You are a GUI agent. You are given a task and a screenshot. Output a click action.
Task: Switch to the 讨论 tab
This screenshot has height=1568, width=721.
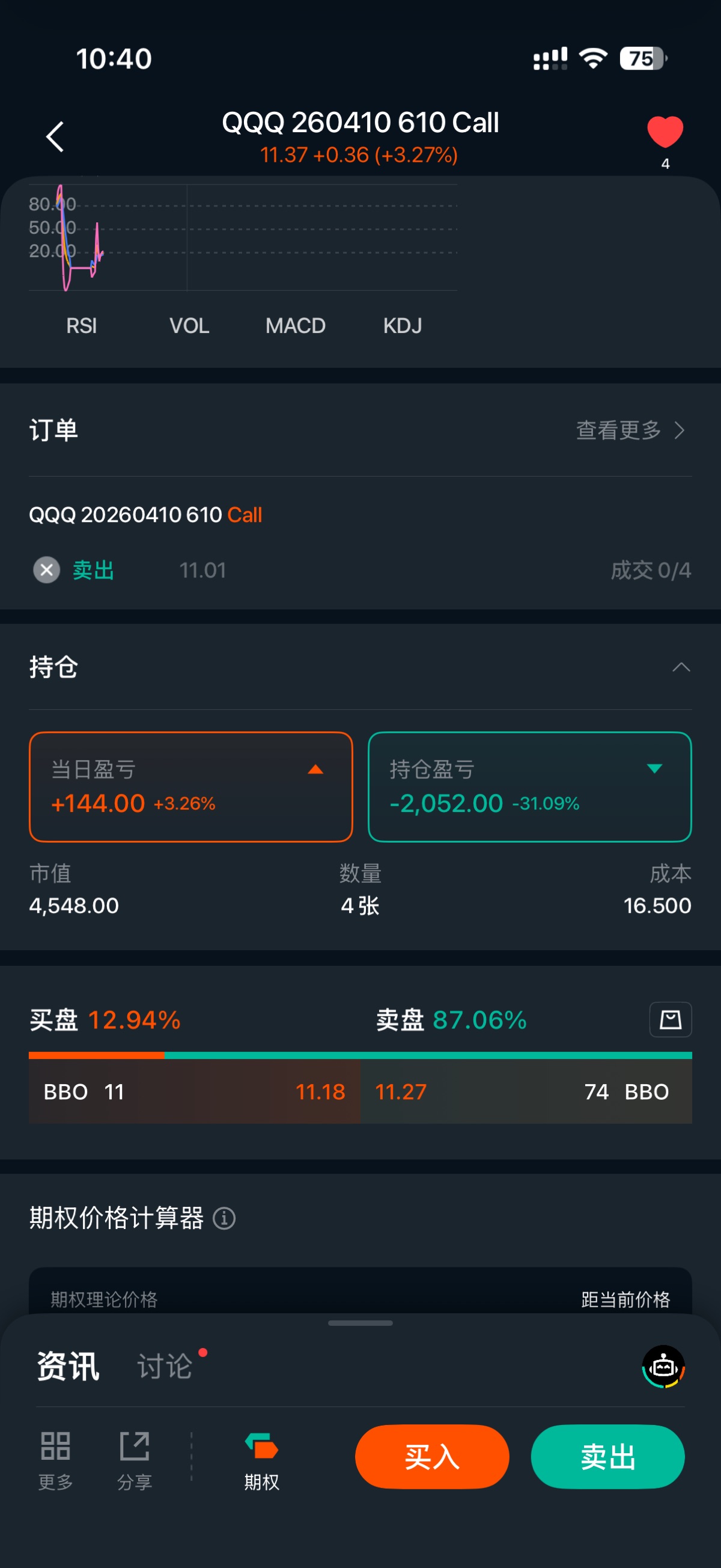165,1367
